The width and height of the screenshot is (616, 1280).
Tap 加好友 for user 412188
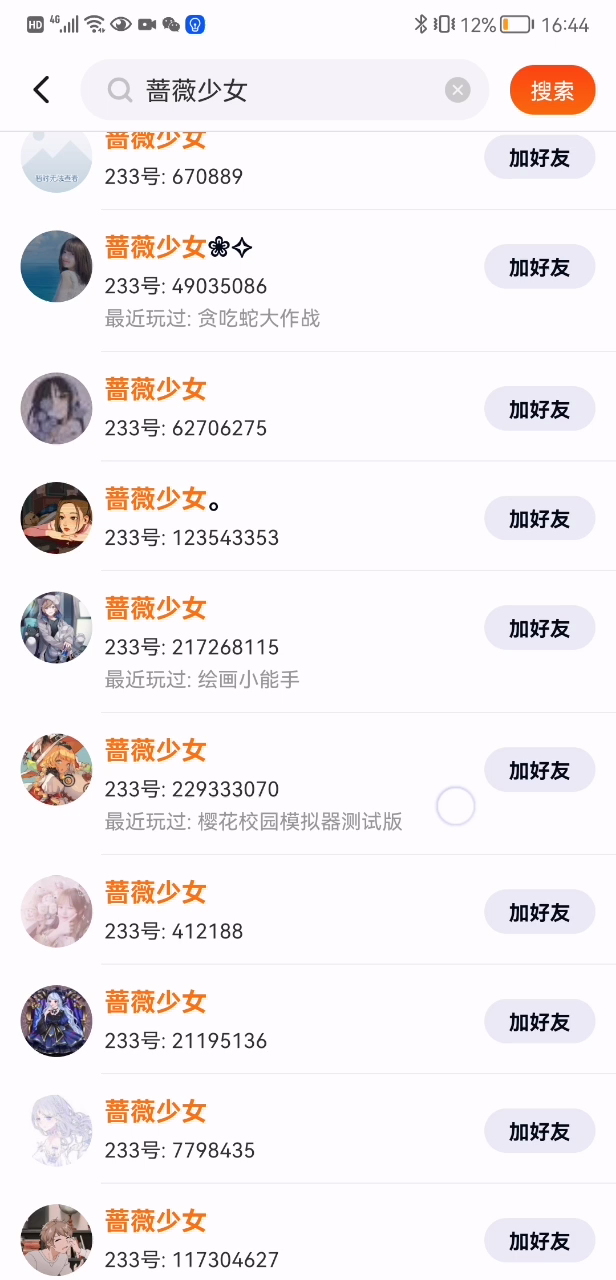pos(539,912)
